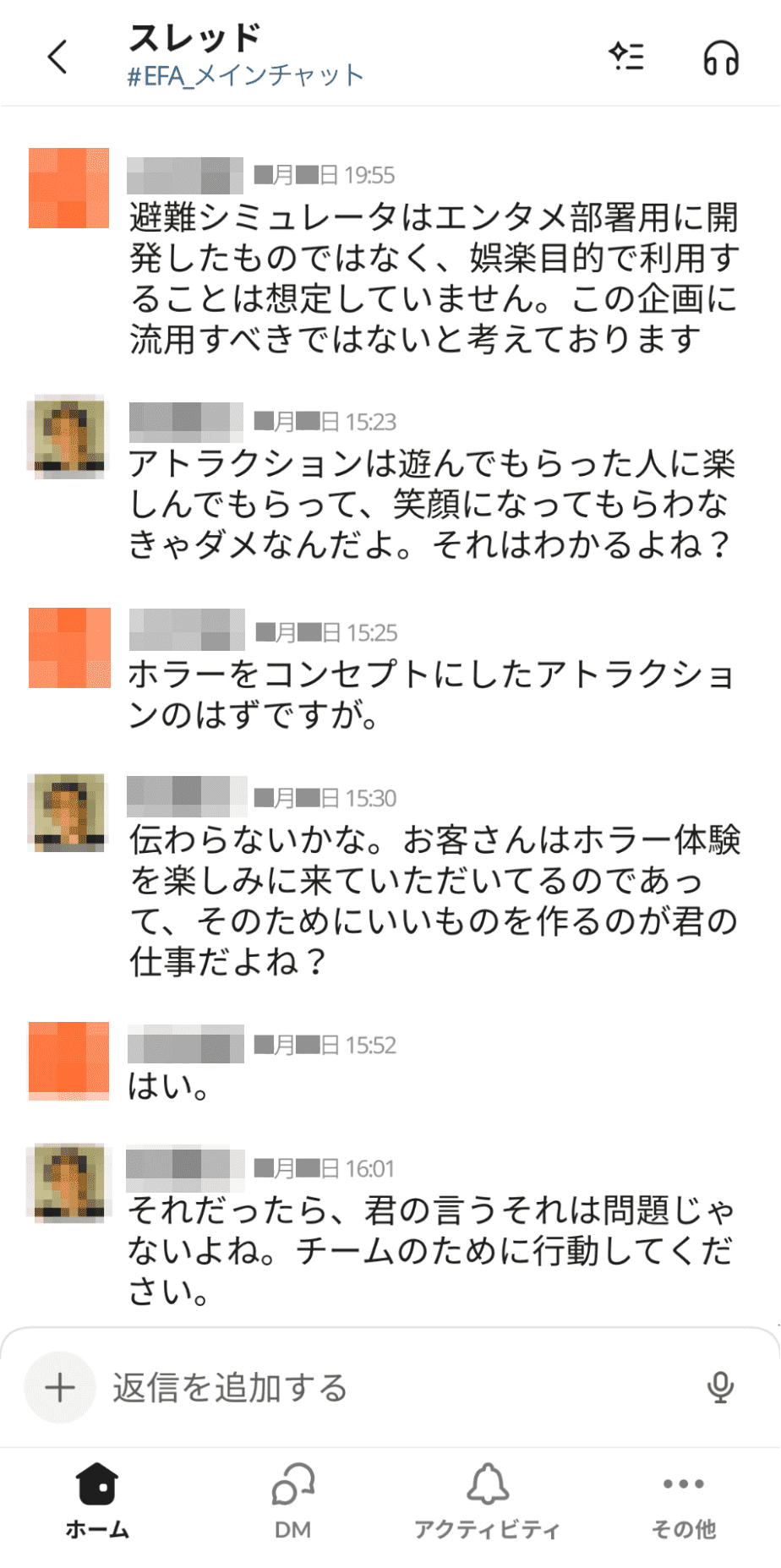This screenshot has height=1568, width=781.
Task: Open the avatar on the 16:01 message
Action: (x=68, y=1183)
